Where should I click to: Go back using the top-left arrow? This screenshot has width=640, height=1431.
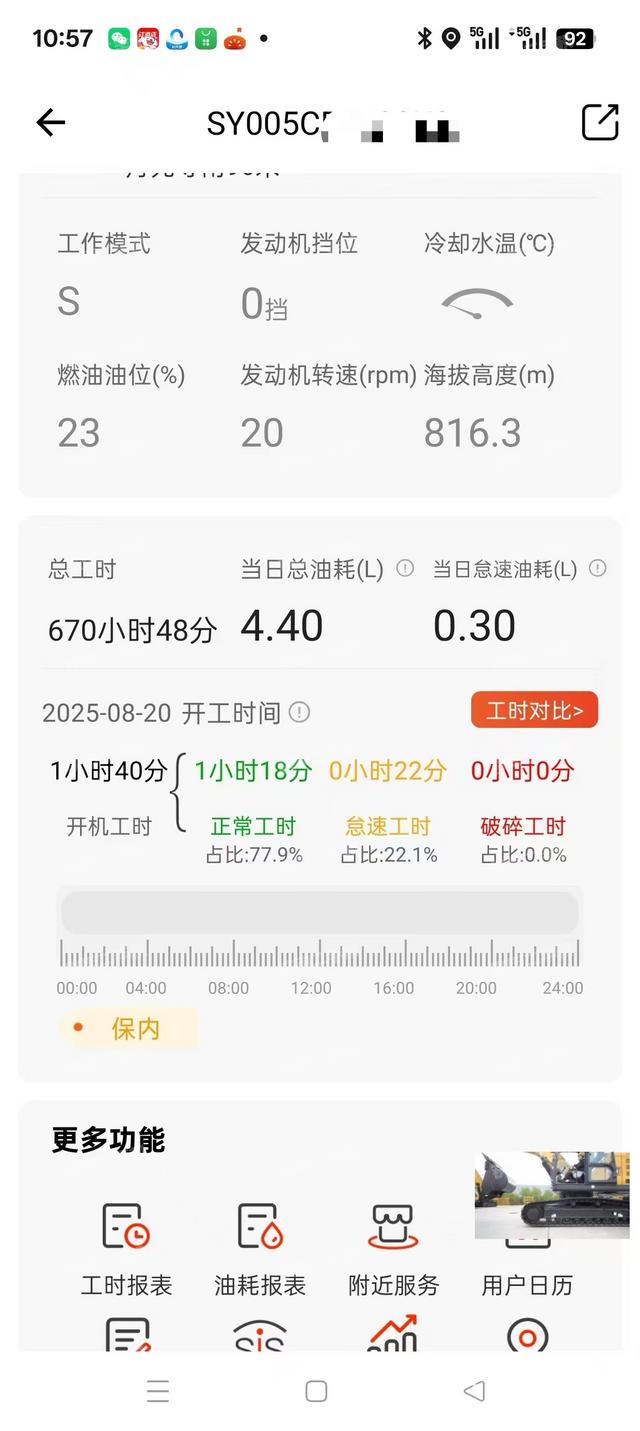point(50,123)
